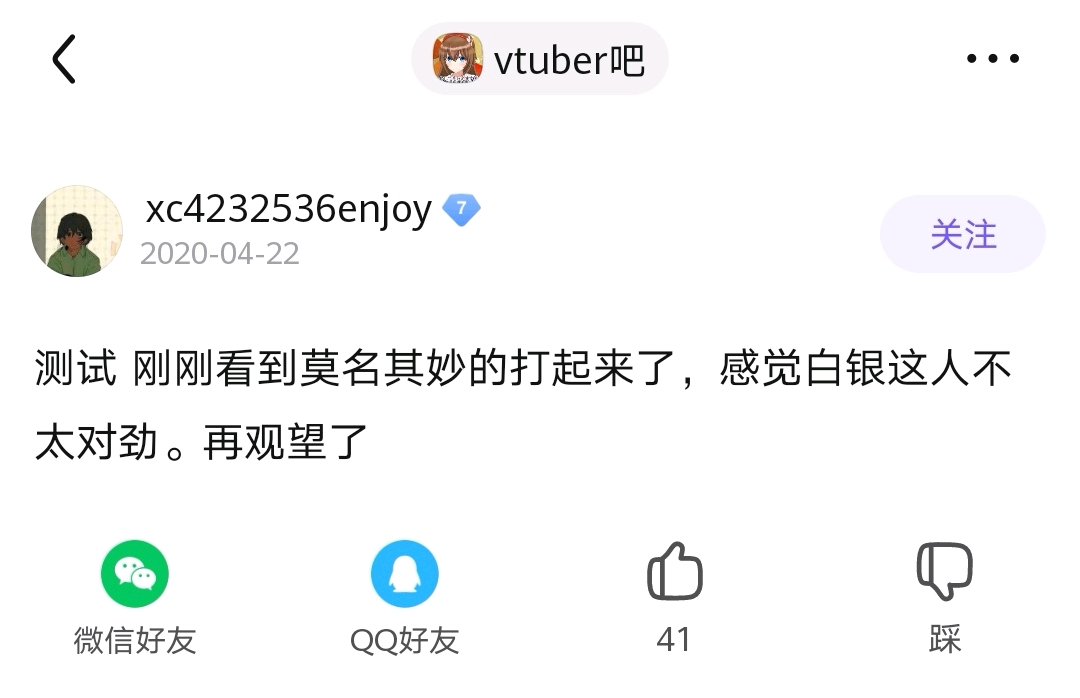
Task: Open the vtuber吧 forum chip
Action: pyautogui.click(x=540, y=60)
